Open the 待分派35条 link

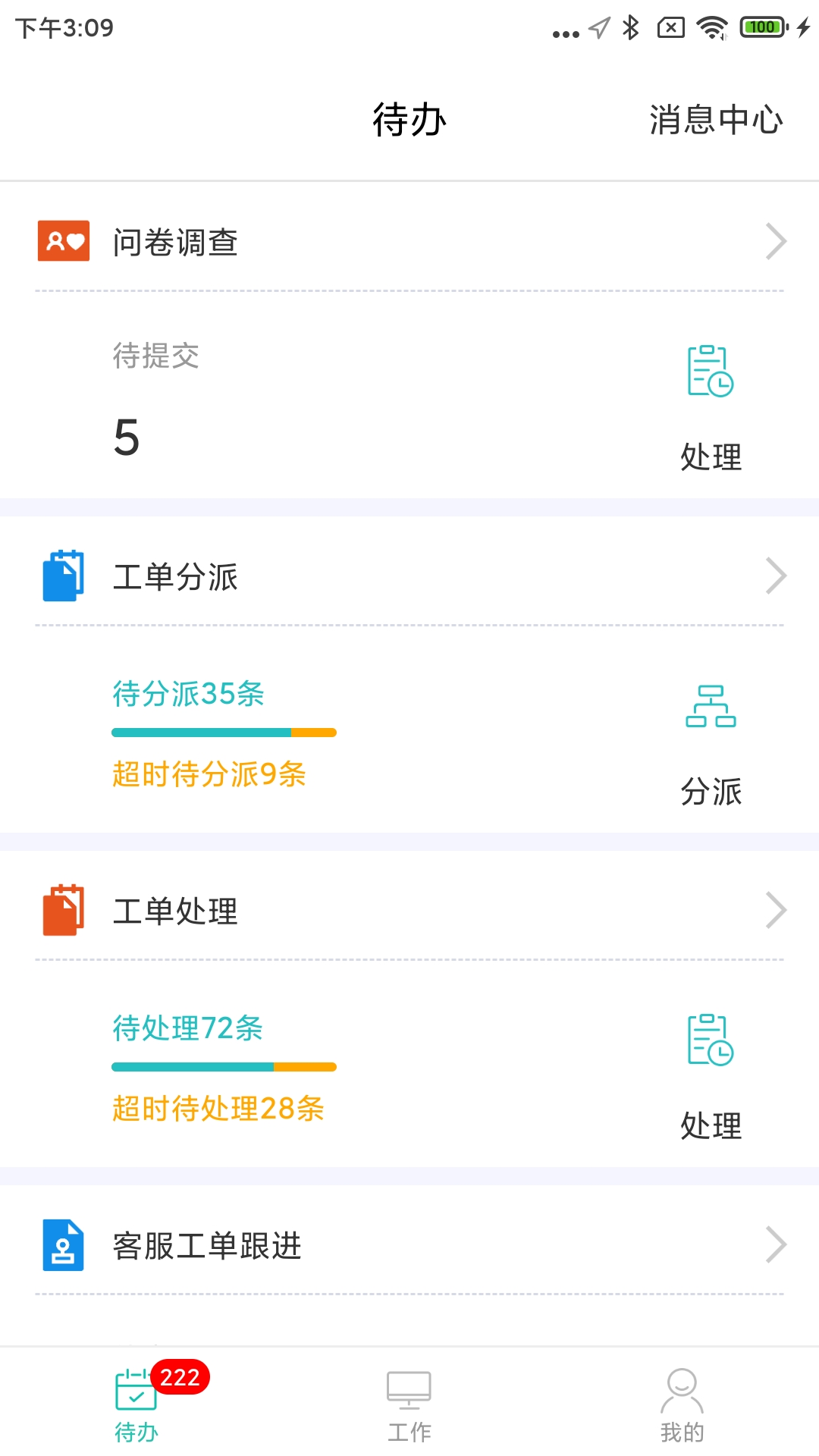click(187, 694)
